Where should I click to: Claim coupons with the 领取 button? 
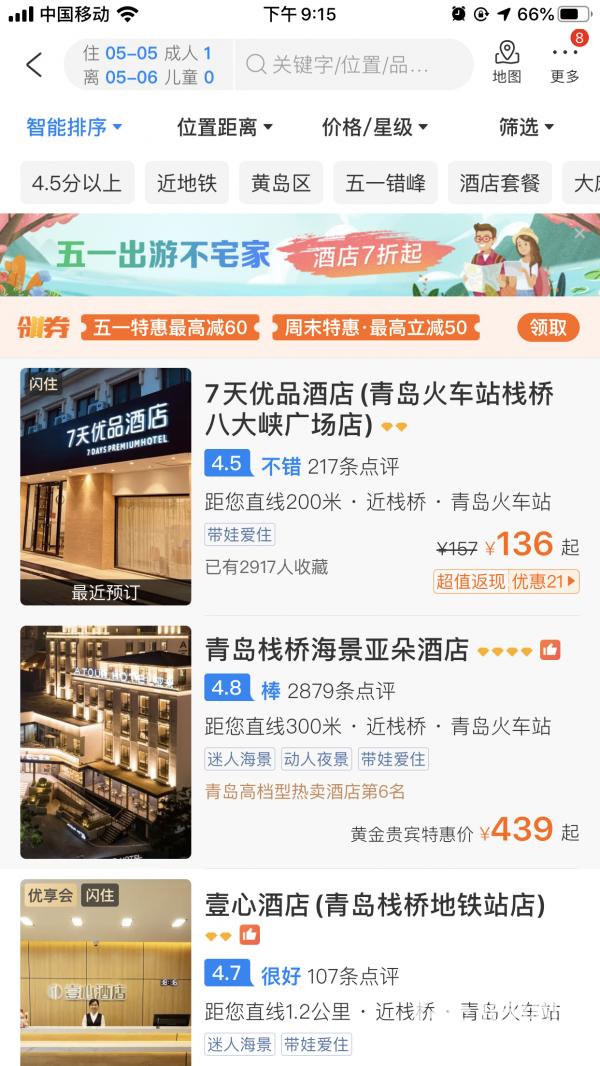pos(548,327)
